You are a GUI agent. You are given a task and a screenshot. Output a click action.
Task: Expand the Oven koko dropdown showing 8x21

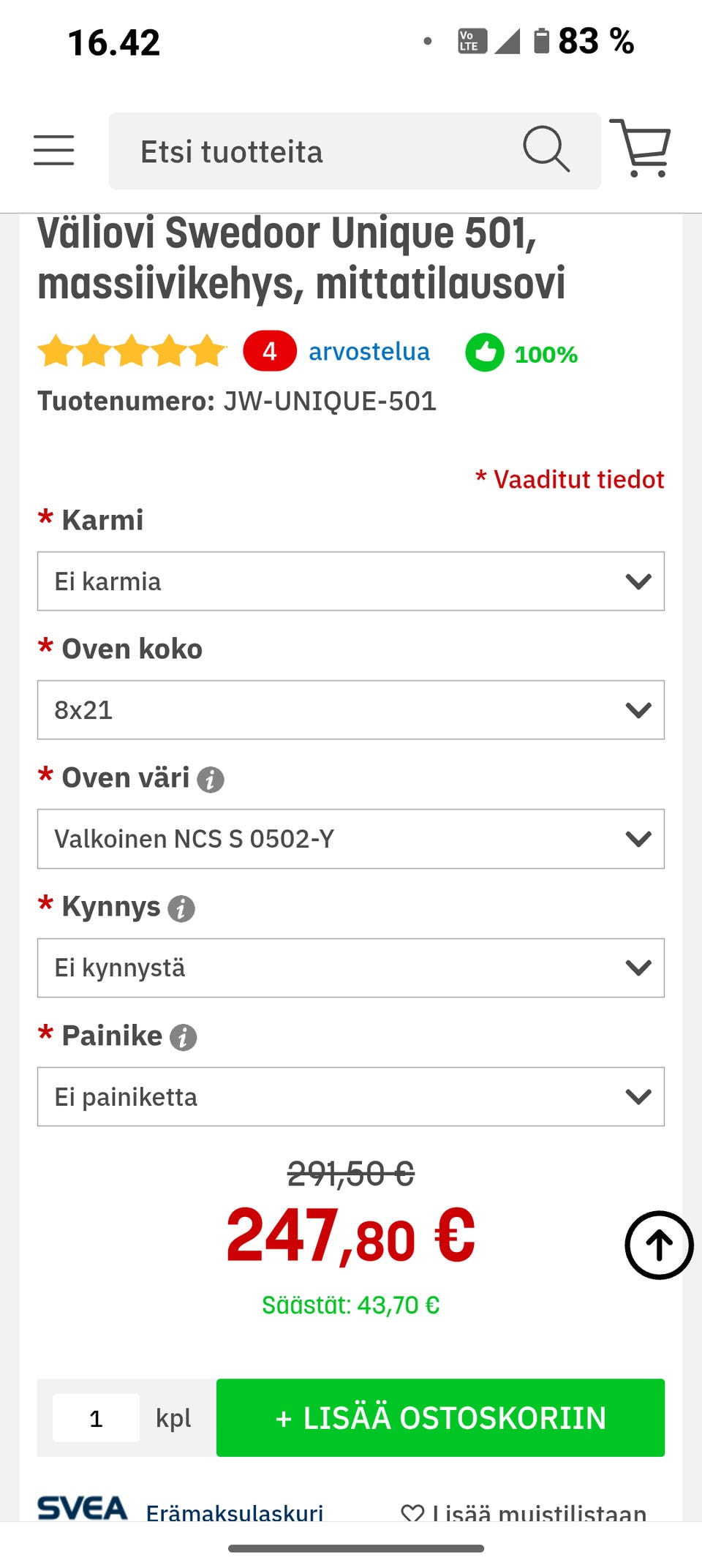point(351,709)
